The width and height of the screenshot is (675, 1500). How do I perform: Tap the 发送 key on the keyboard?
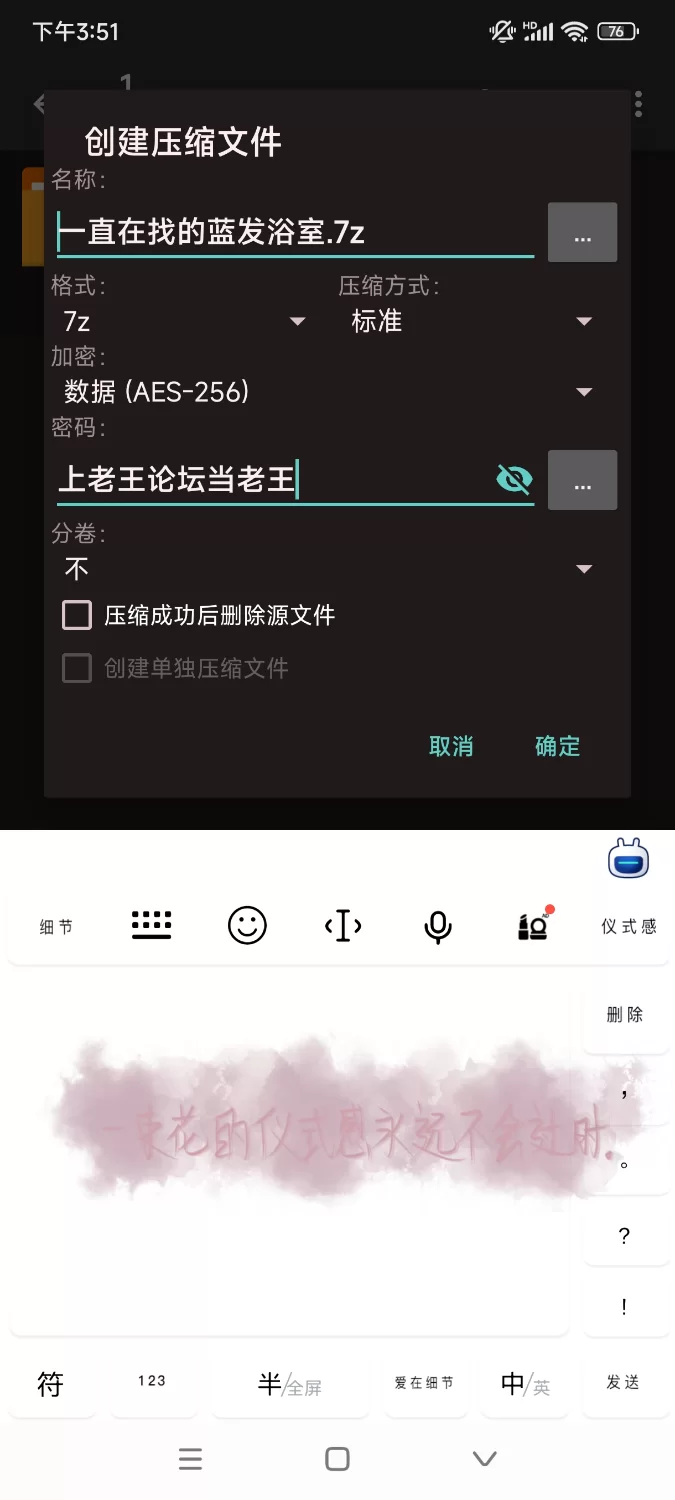click(623, 1382)
